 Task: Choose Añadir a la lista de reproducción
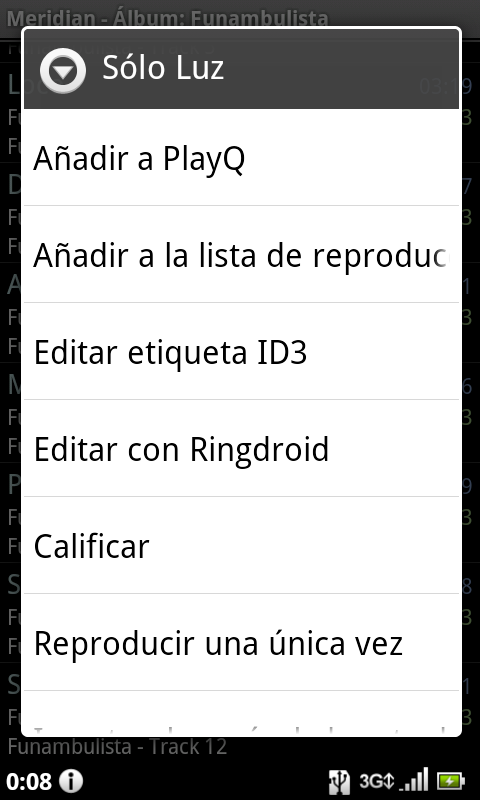(x=241, y=255)
